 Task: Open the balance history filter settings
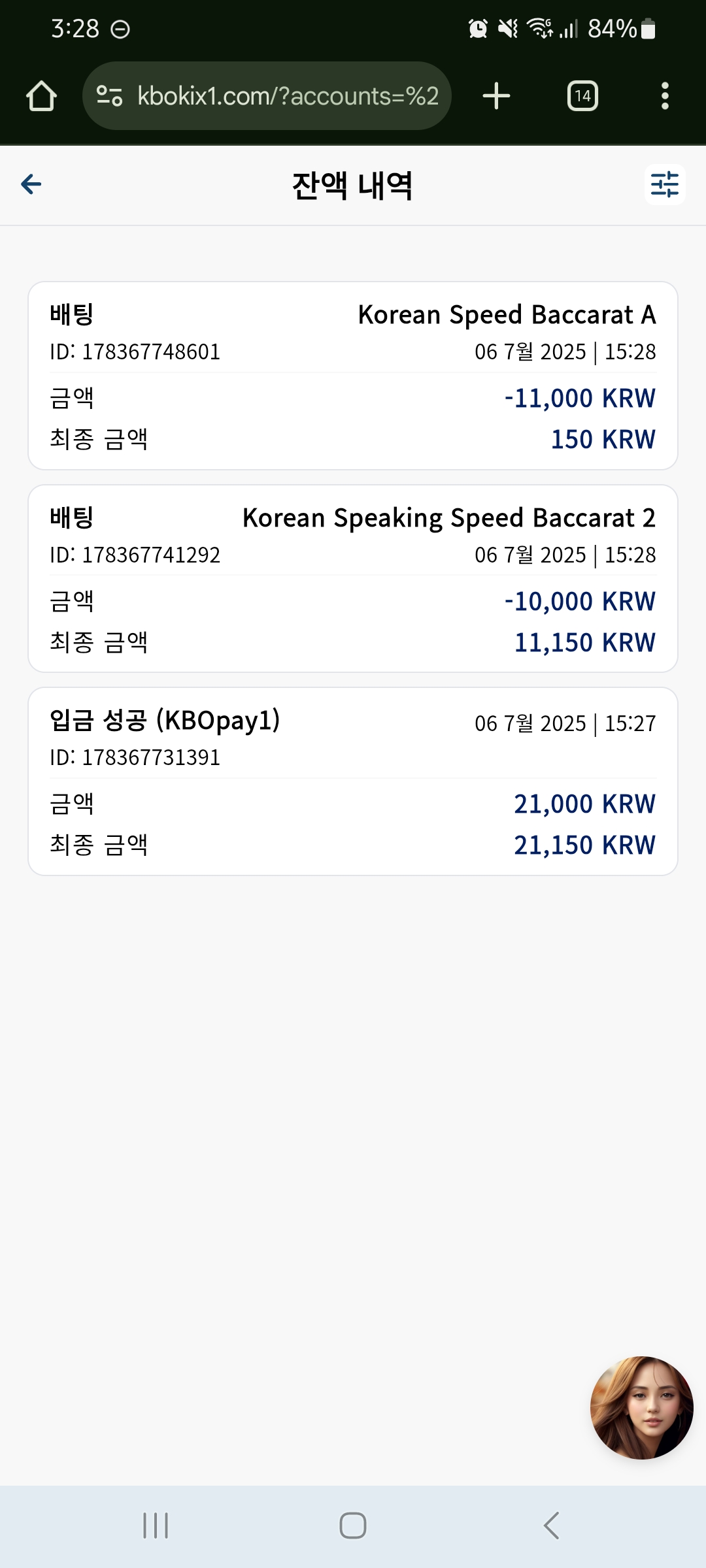coord(665,185)
